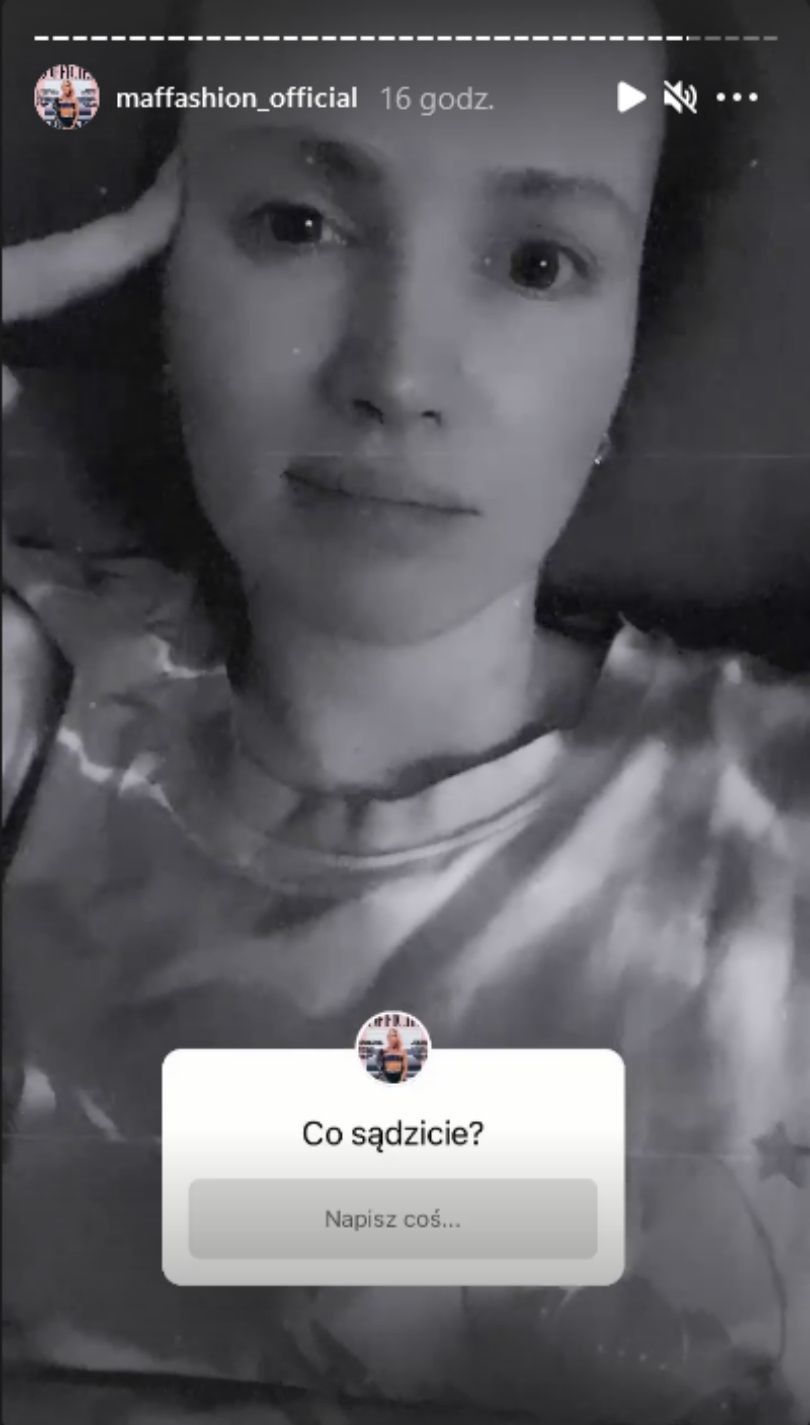Unmute the story sound
810x1425 pixels.
tap(680, 97)
